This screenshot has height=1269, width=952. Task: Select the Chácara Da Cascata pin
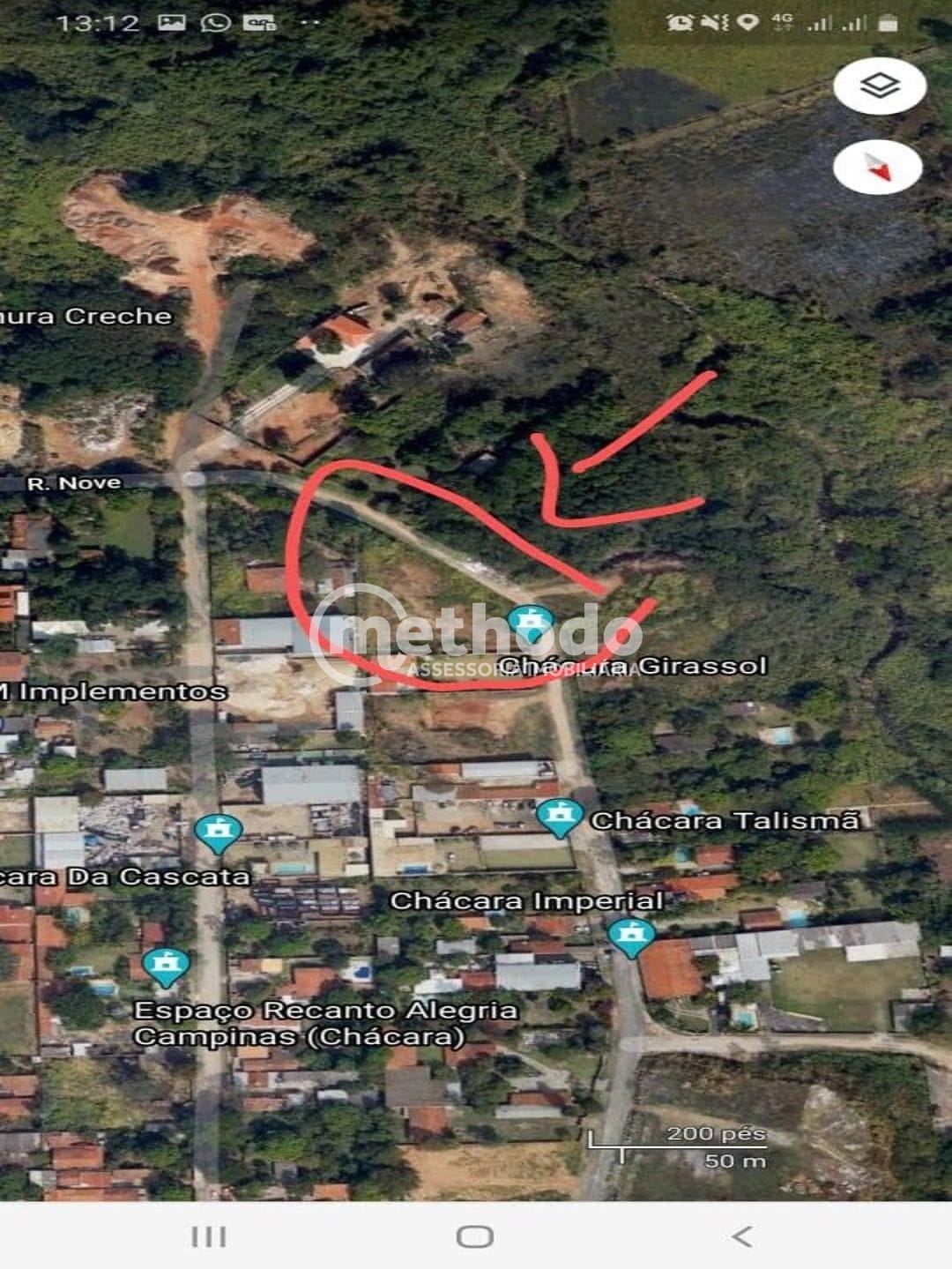point(217,832)
